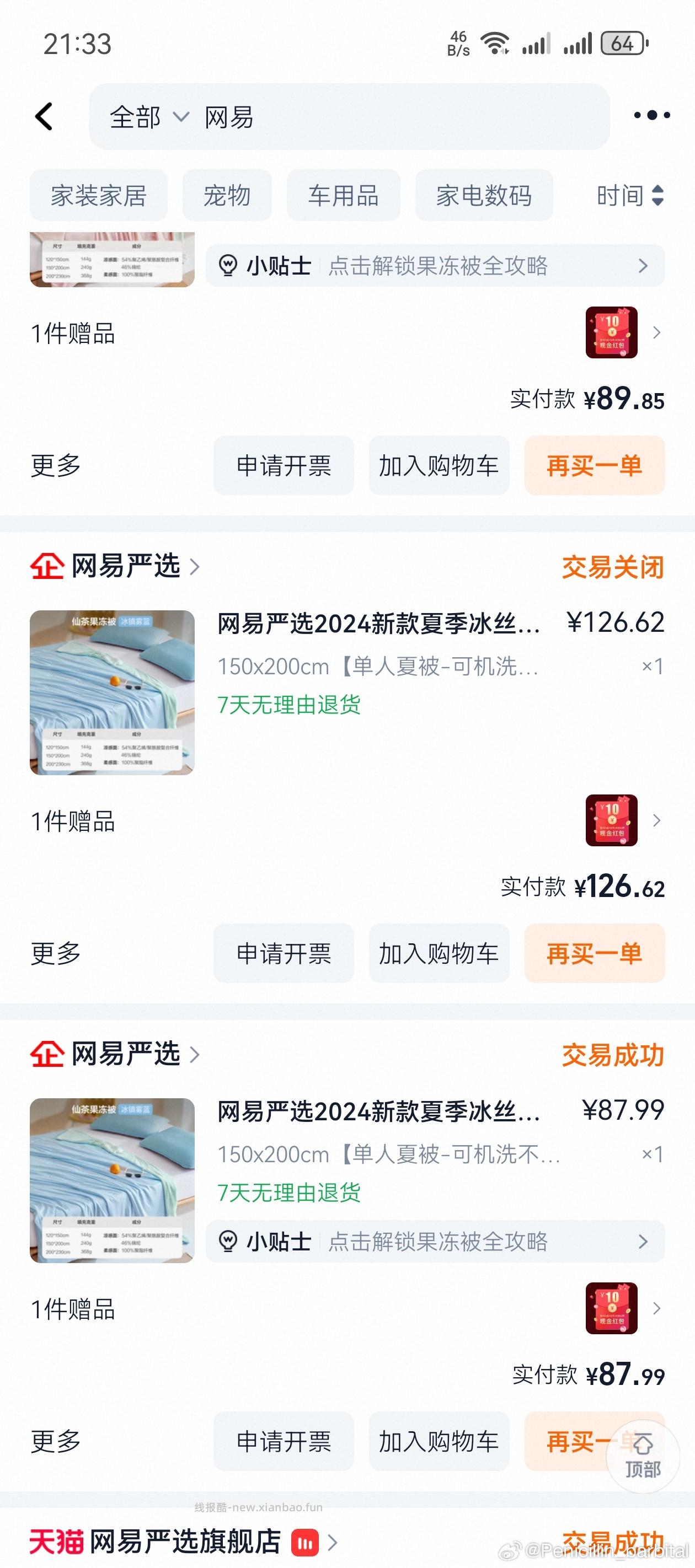Expand the 网易严选 store page chevron
Image resolution: width=695 pixels, height=1568 pixels.
tap(196, 566)
